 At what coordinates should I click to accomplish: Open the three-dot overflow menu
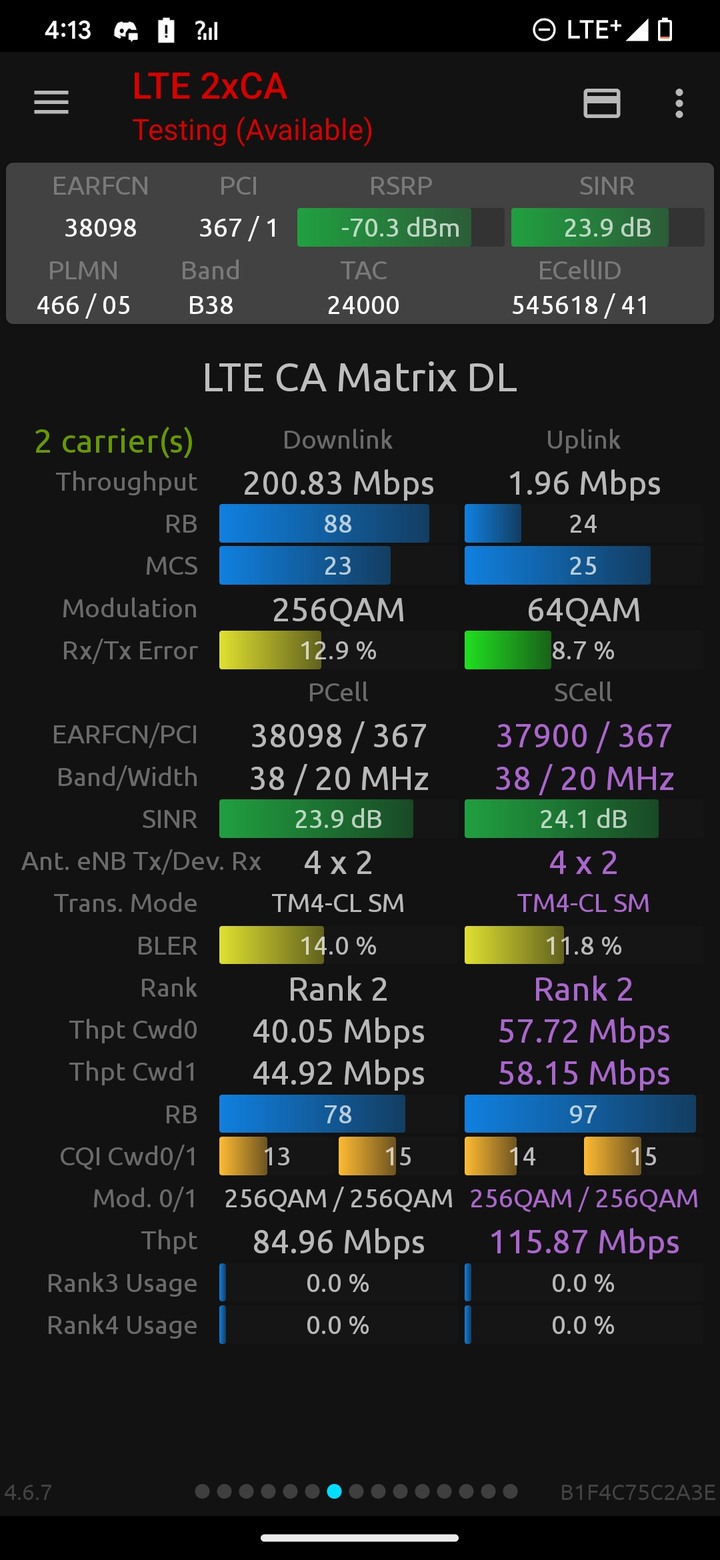(x=679, y=103)
